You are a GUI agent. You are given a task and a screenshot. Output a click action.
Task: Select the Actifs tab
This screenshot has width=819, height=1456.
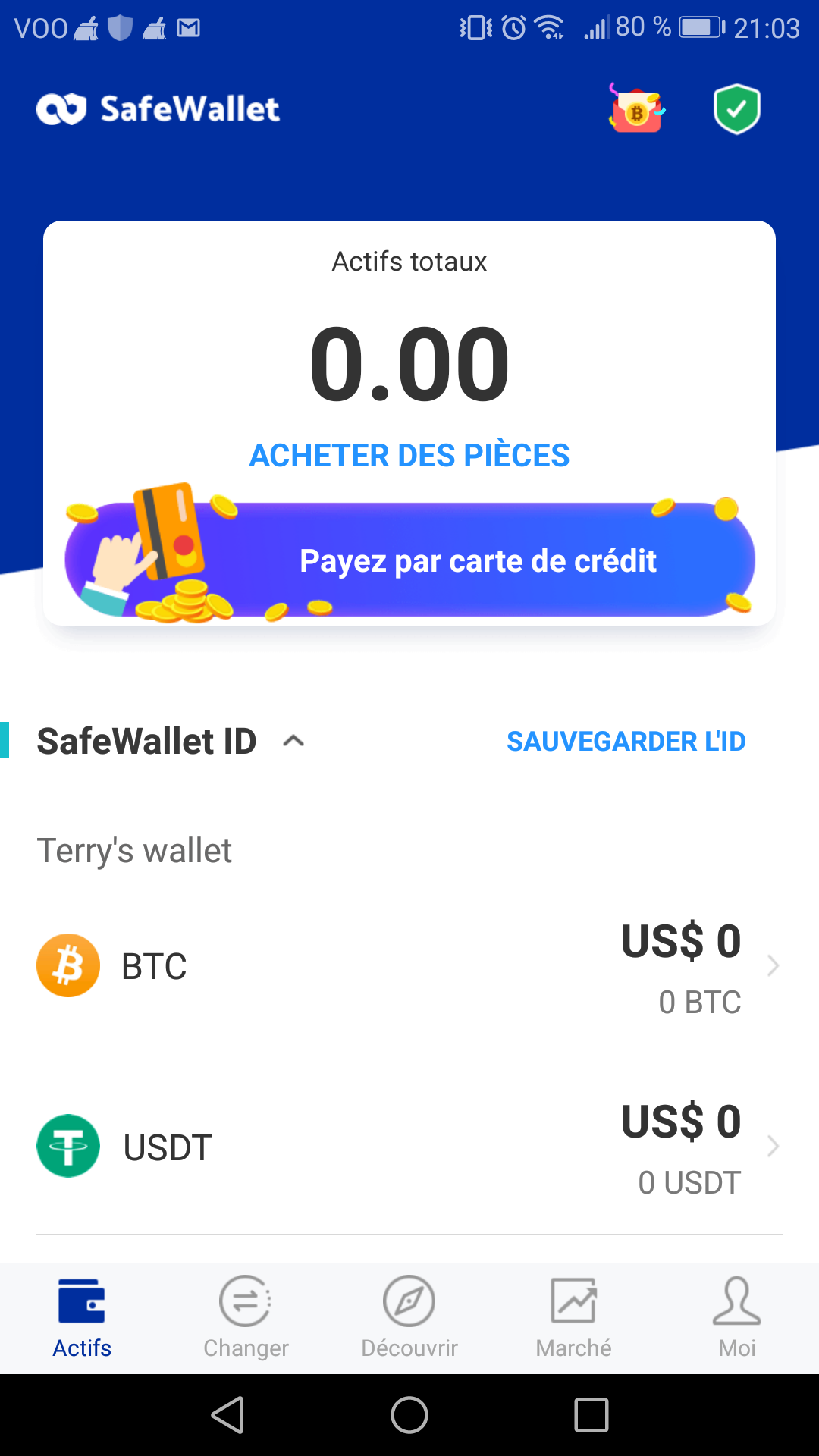82,1316
